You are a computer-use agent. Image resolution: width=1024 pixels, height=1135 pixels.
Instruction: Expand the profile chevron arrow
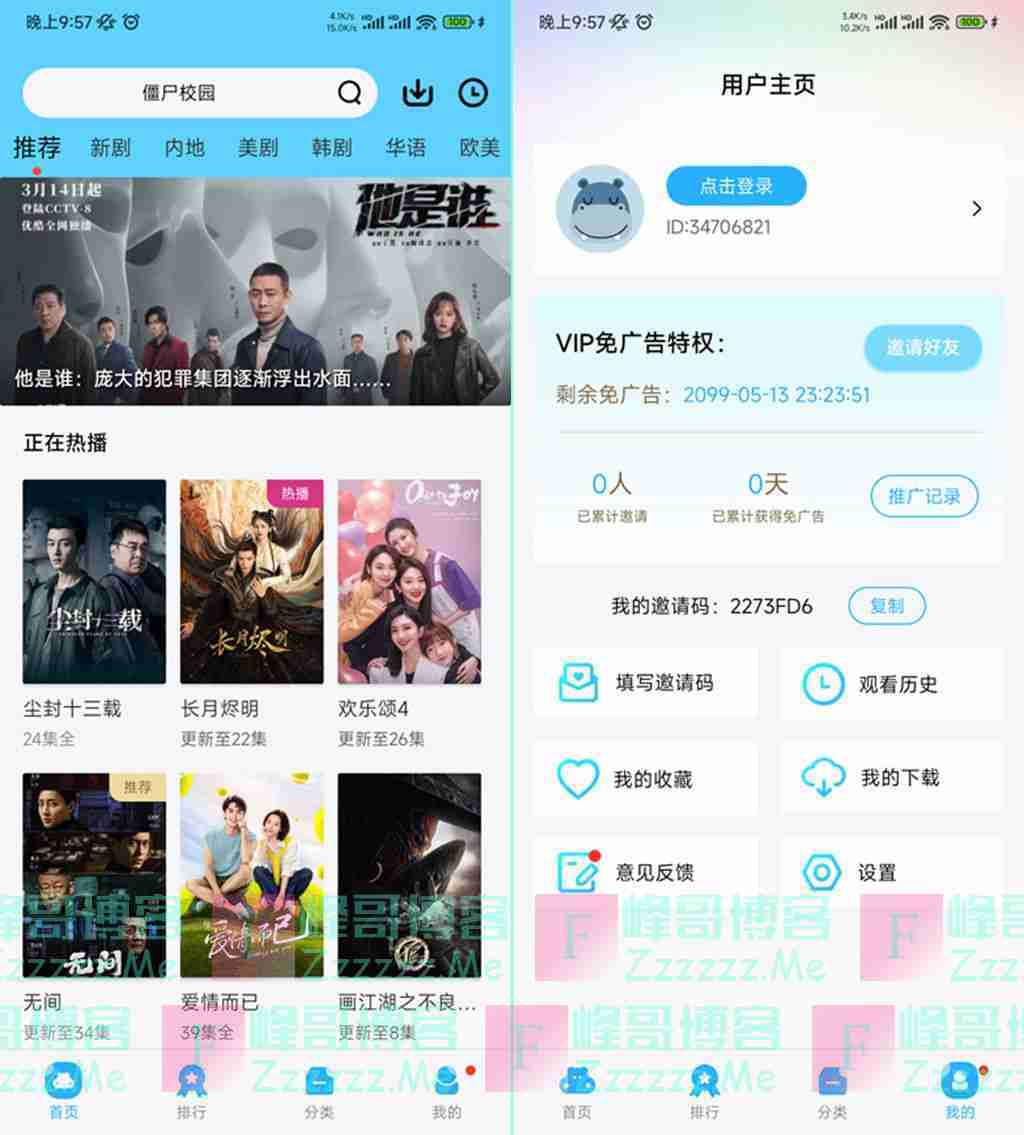tap(977, 208)
